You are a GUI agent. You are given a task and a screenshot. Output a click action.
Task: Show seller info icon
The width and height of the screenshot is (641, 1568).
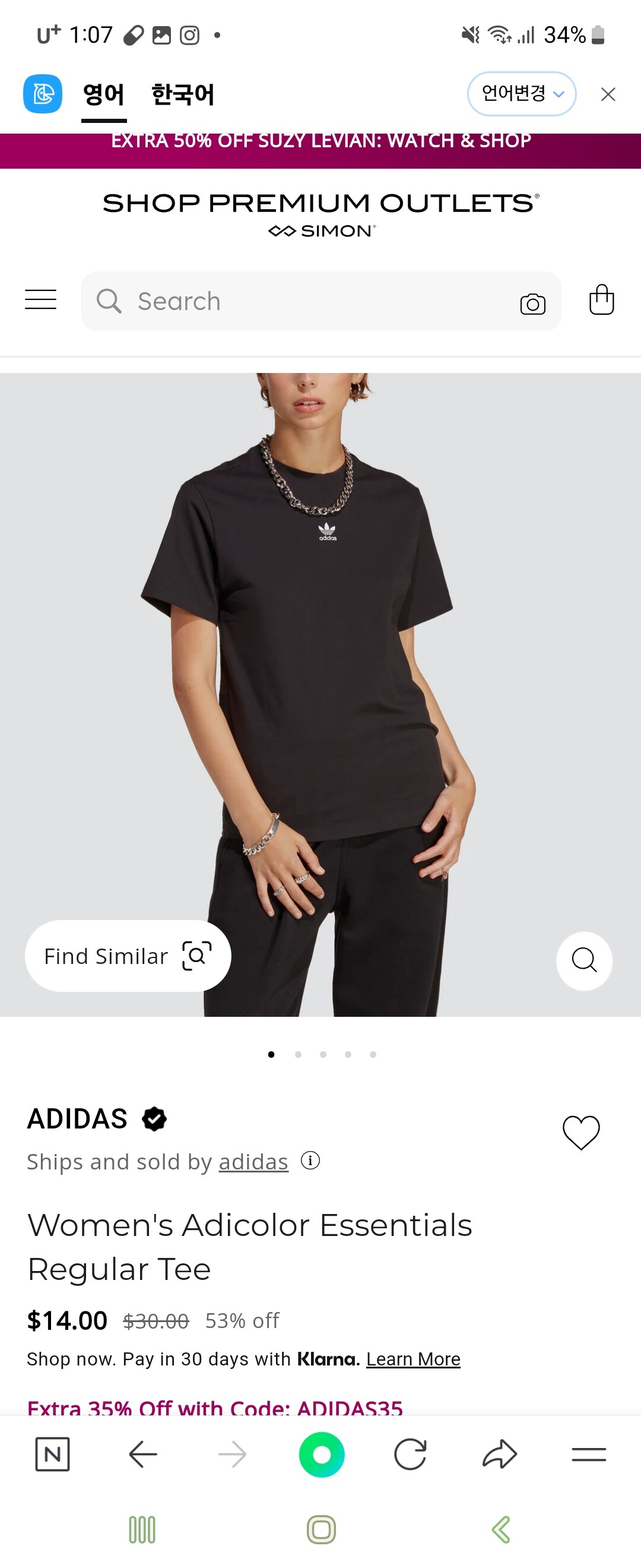[310, 1161]
